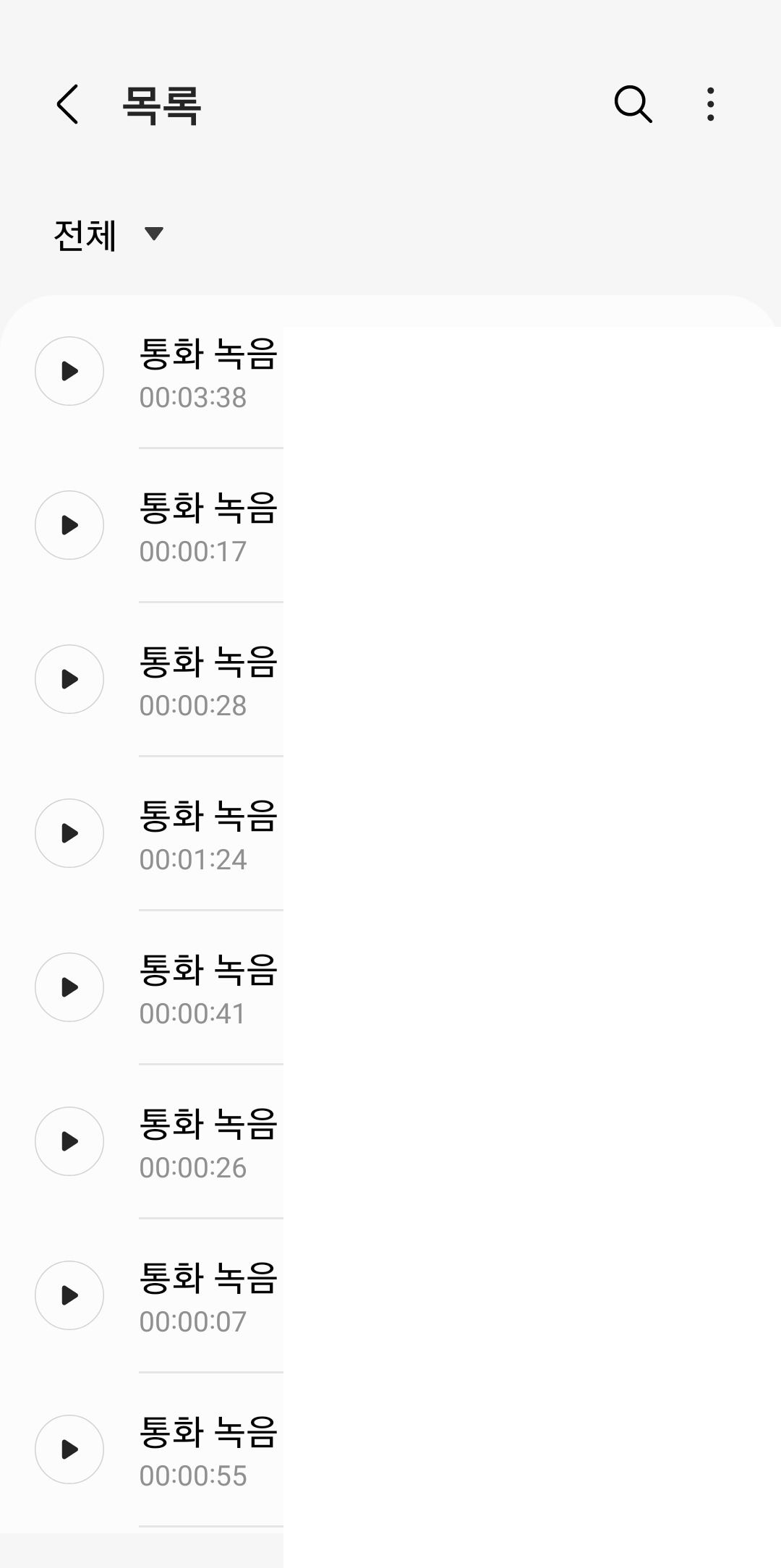Tap the 00:00:41 duration text

[191, 1013]
